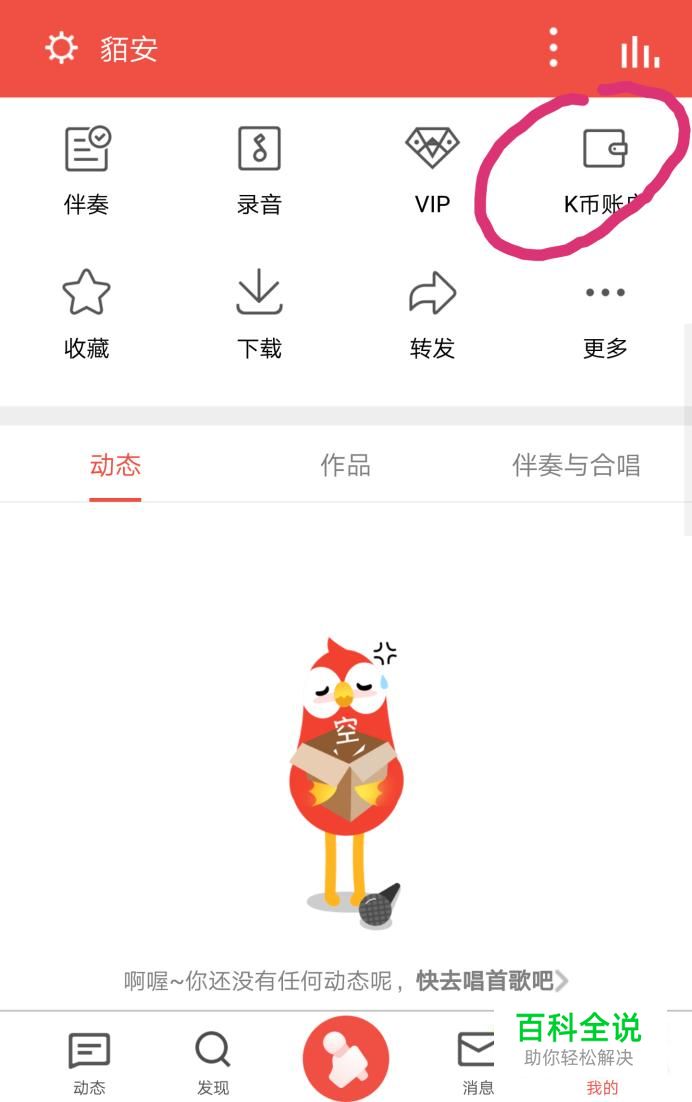The height and width of the screenshot is (1102, 692).
Task: Switch to the 作品 tab
Action: [345, 465]
